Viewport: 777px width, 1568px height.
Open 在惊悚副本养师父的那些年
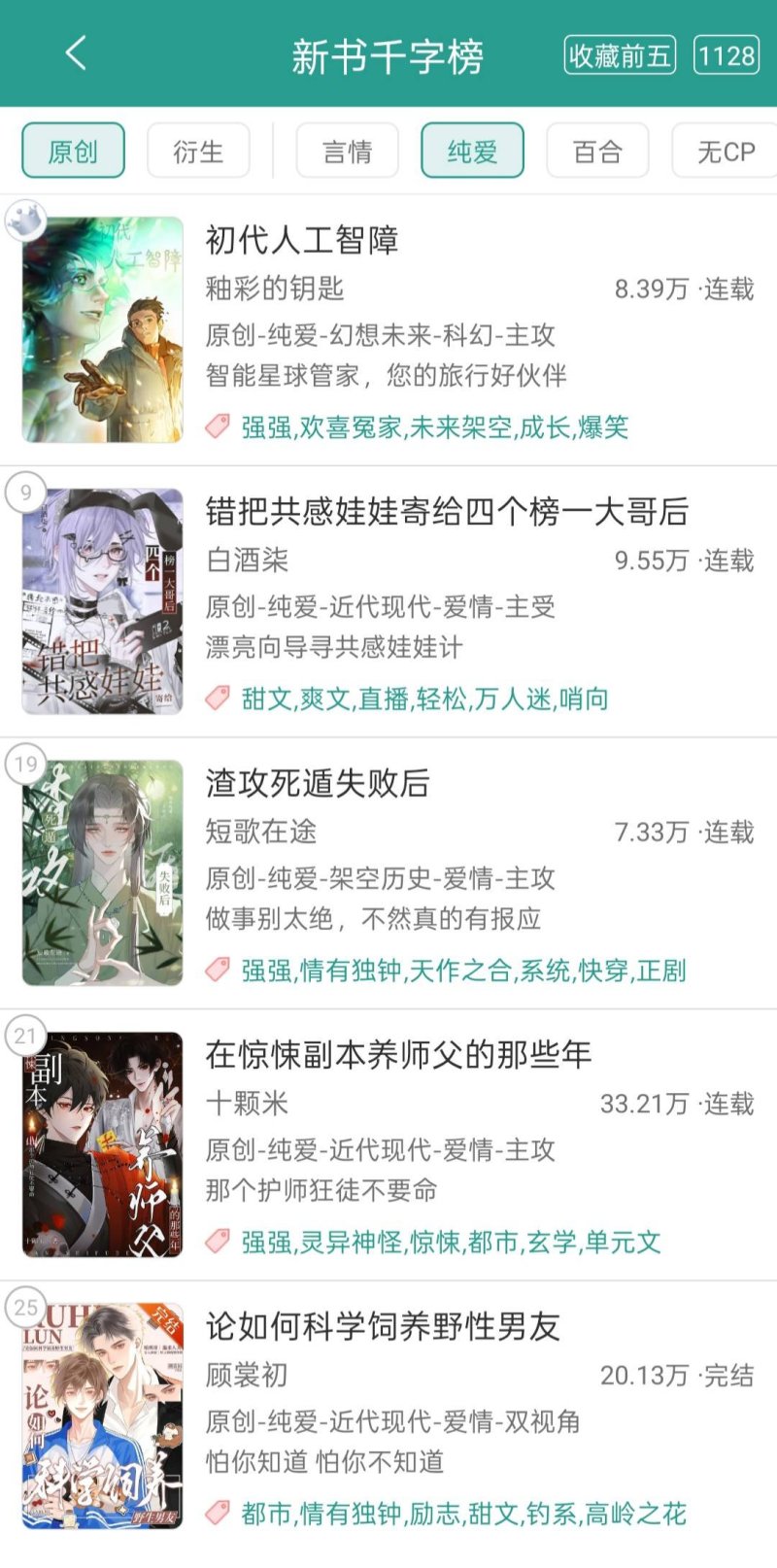(x=398, y=1054)
